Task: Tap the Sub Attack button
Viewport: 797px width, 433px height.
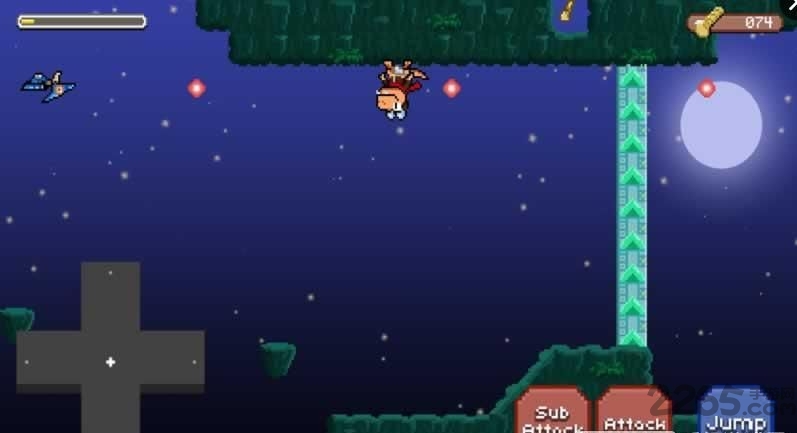Action: (x=552, y=412)
